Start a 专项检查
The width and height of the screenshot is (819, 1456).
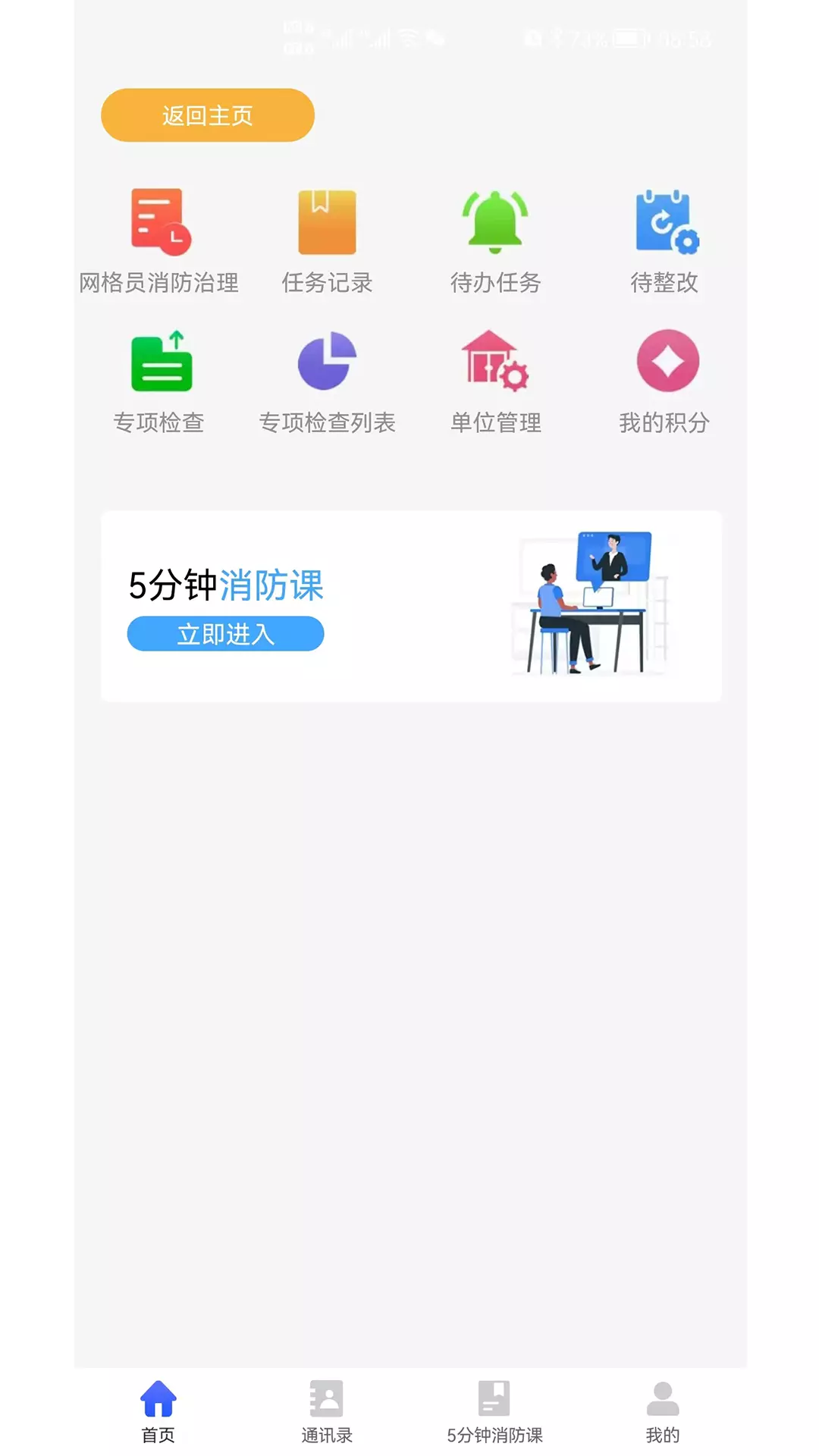(x=159, y=381)
